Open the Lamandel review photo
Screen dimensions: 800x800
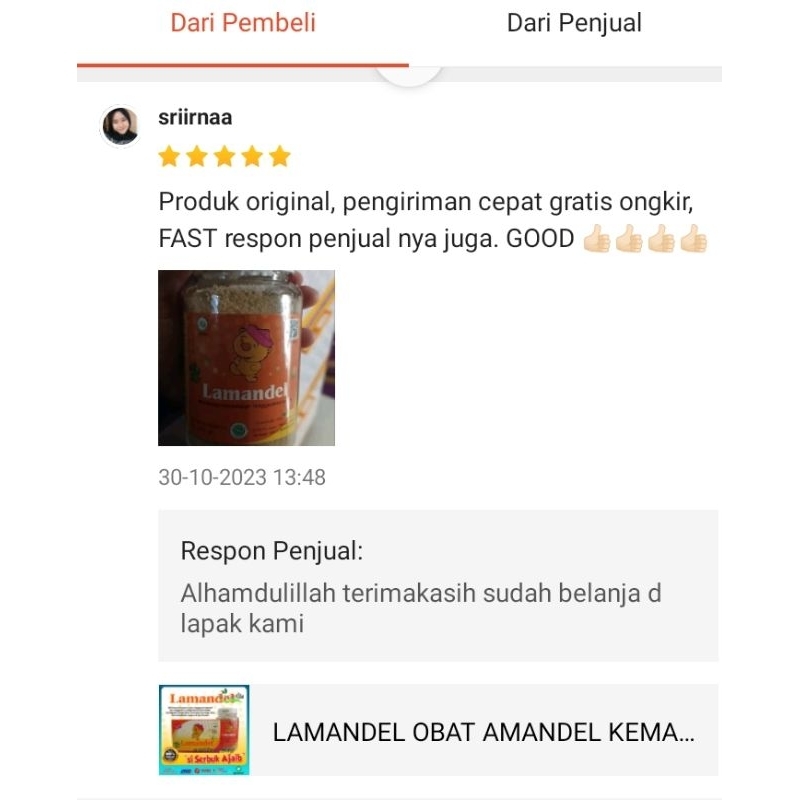(246, 358)
